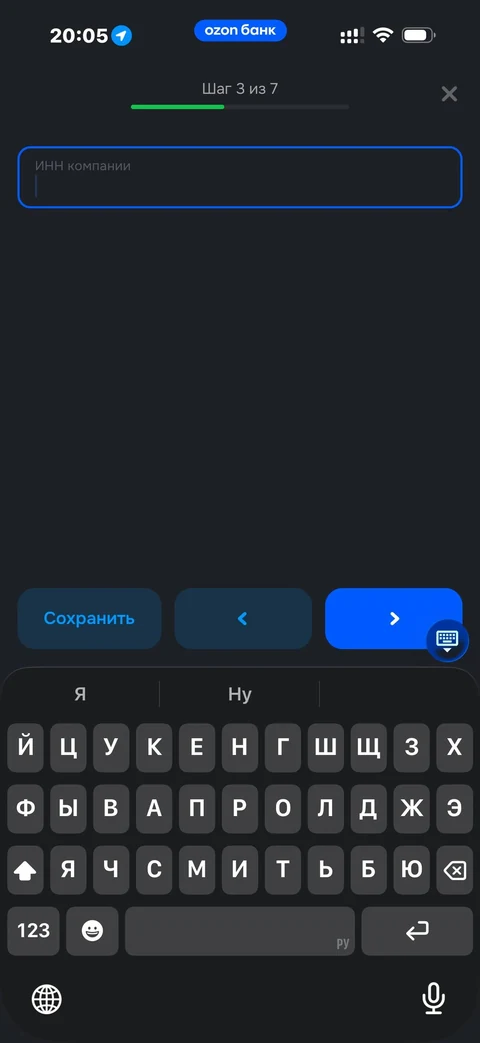Image resolution: width=480 pixels, height=1043 pixels.
Task: Go back to the previous step
Action: click(x=243, y=619)
